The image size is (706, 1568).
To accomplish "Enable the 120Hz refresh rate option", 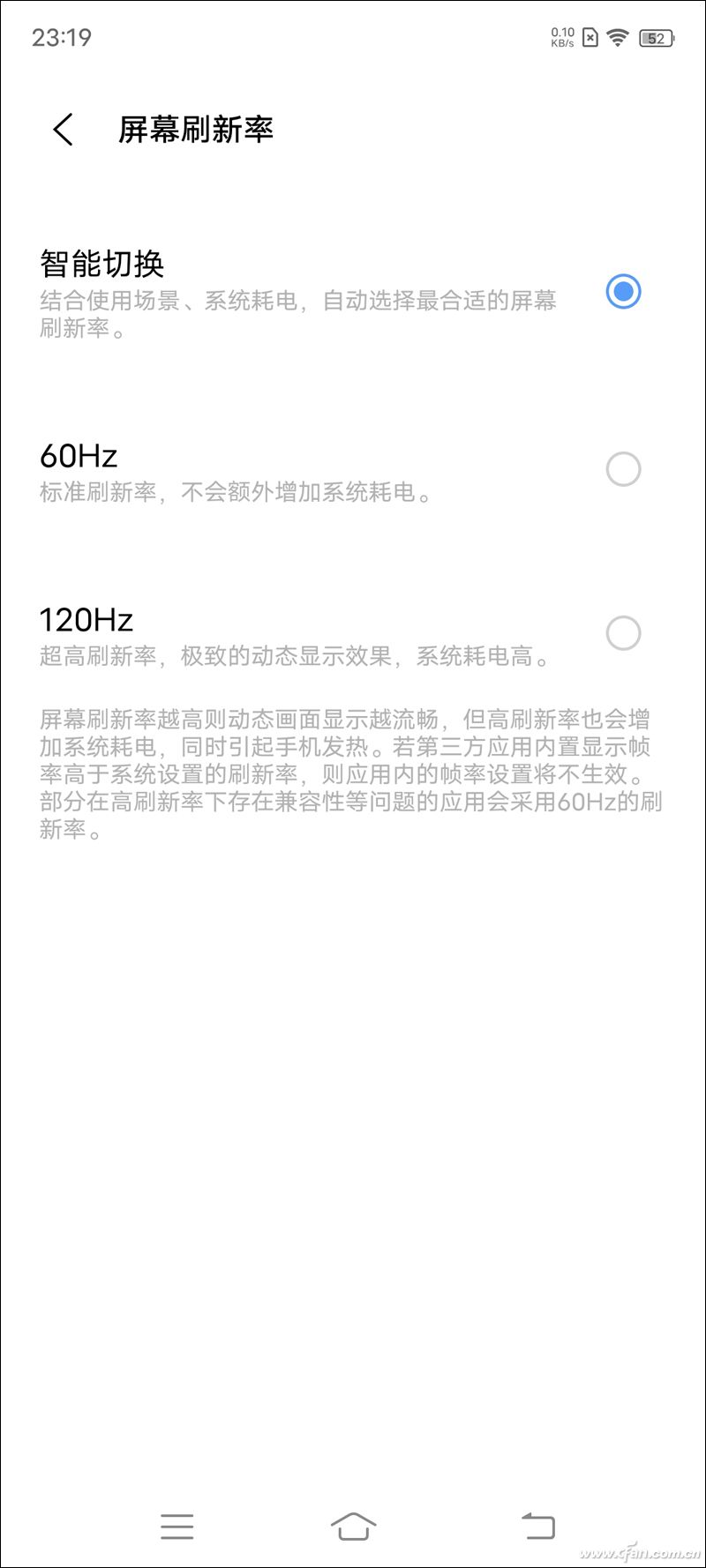I will [x=623, y=633].
